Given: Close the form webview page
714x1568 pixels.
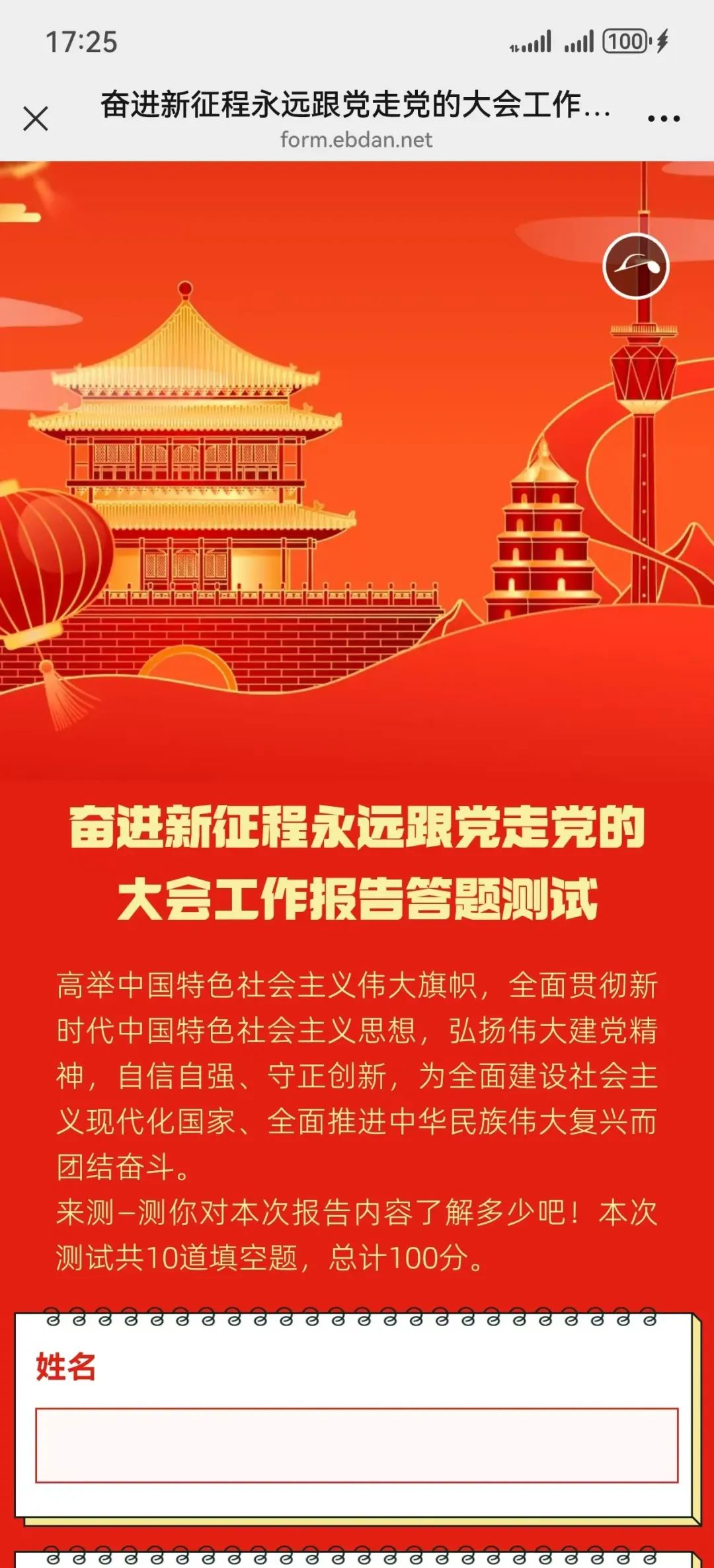Looking at the screenshot, I should (36, 119).
